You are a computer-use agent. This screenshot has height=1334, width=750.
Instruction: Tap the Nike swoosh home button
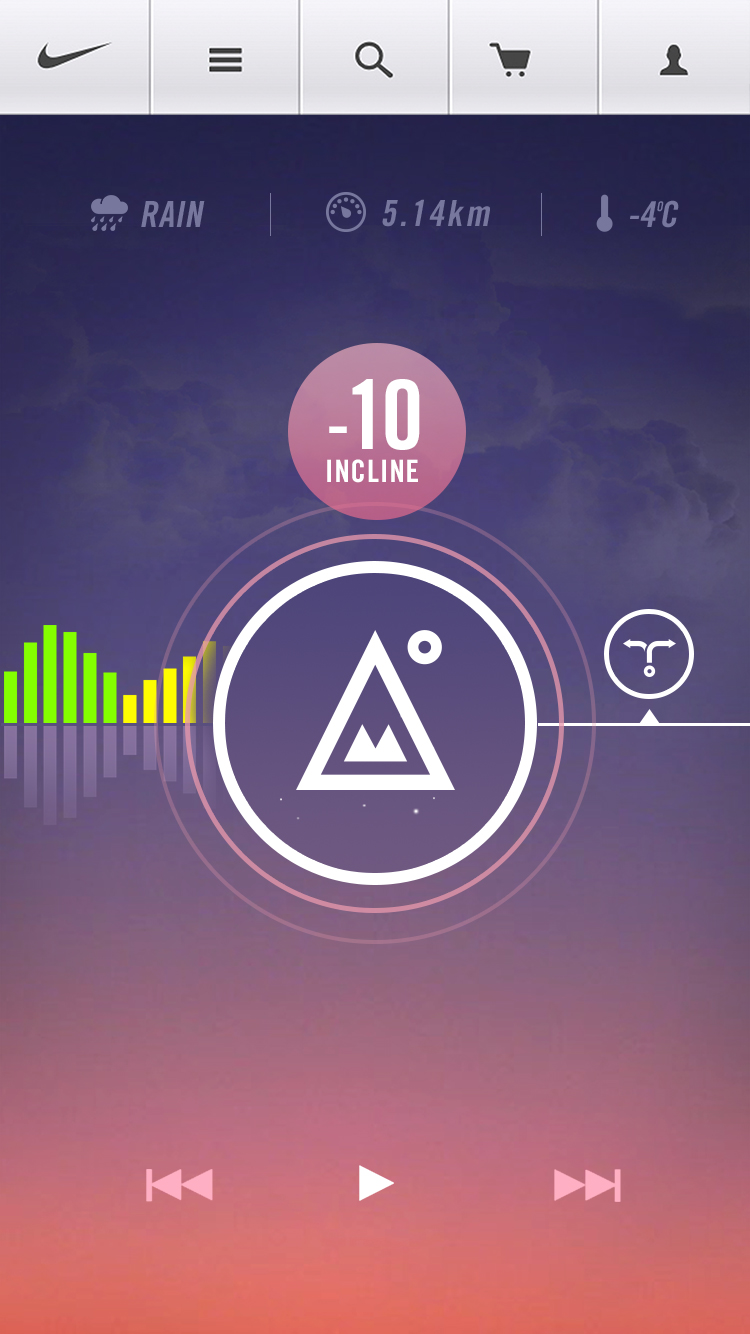[x=74, y=56]
